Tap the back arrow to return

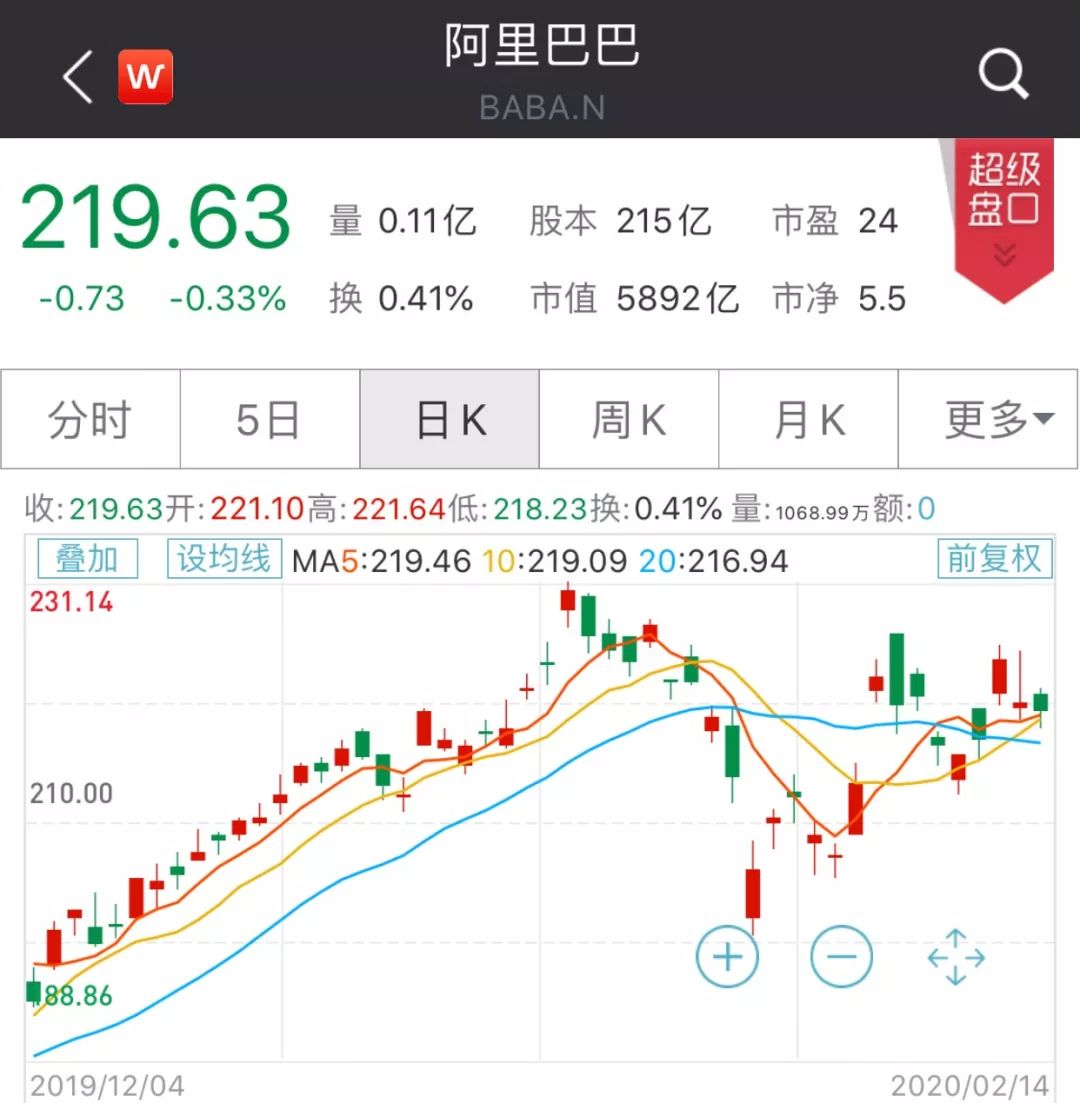[76, 75]
